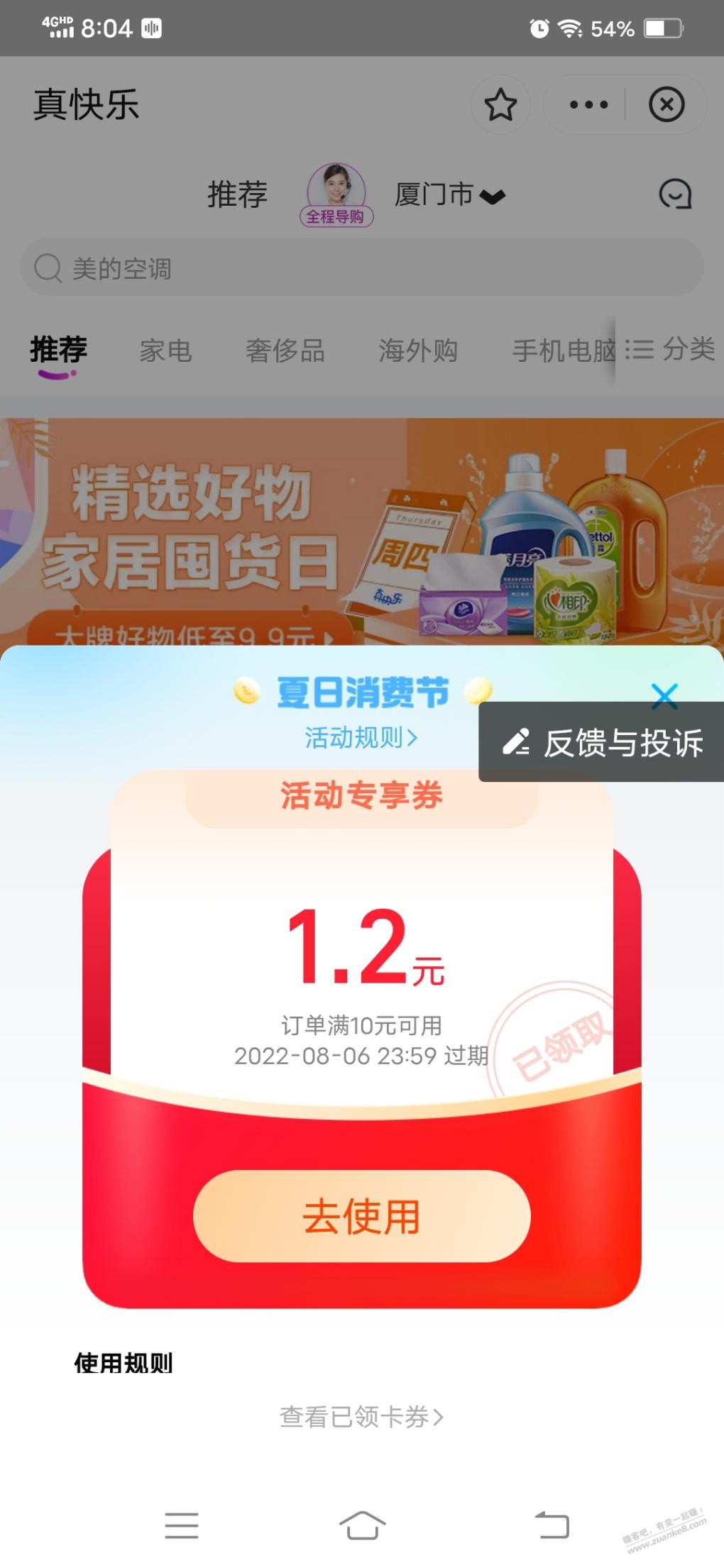Tap the system home button
The height and width of the screenshot is (1568, 724).
tap(362, 1525)
